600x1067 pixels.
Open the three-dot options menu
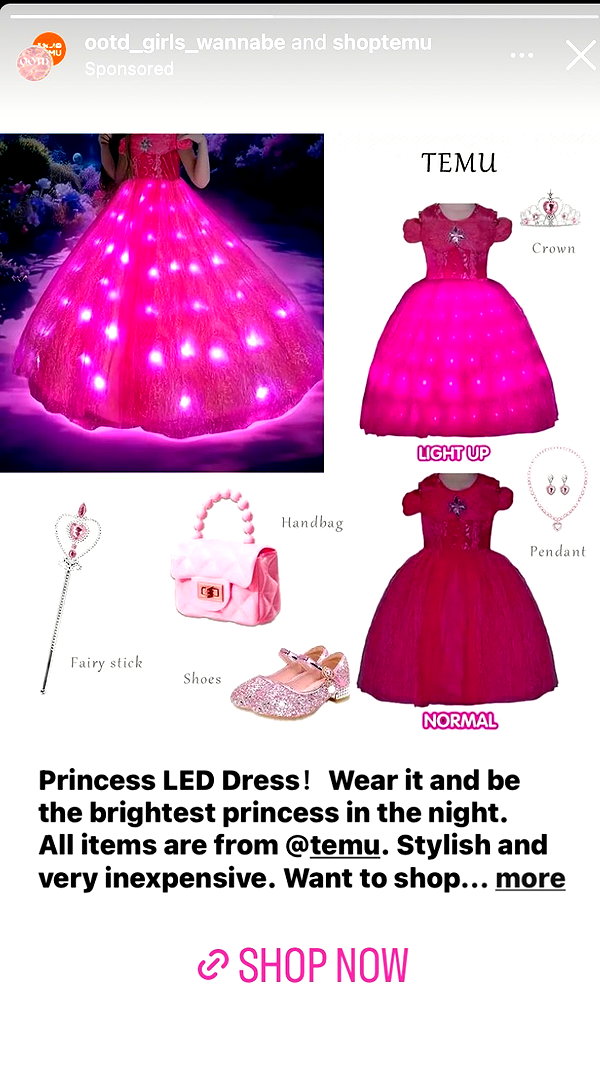[x=522, y=55]
